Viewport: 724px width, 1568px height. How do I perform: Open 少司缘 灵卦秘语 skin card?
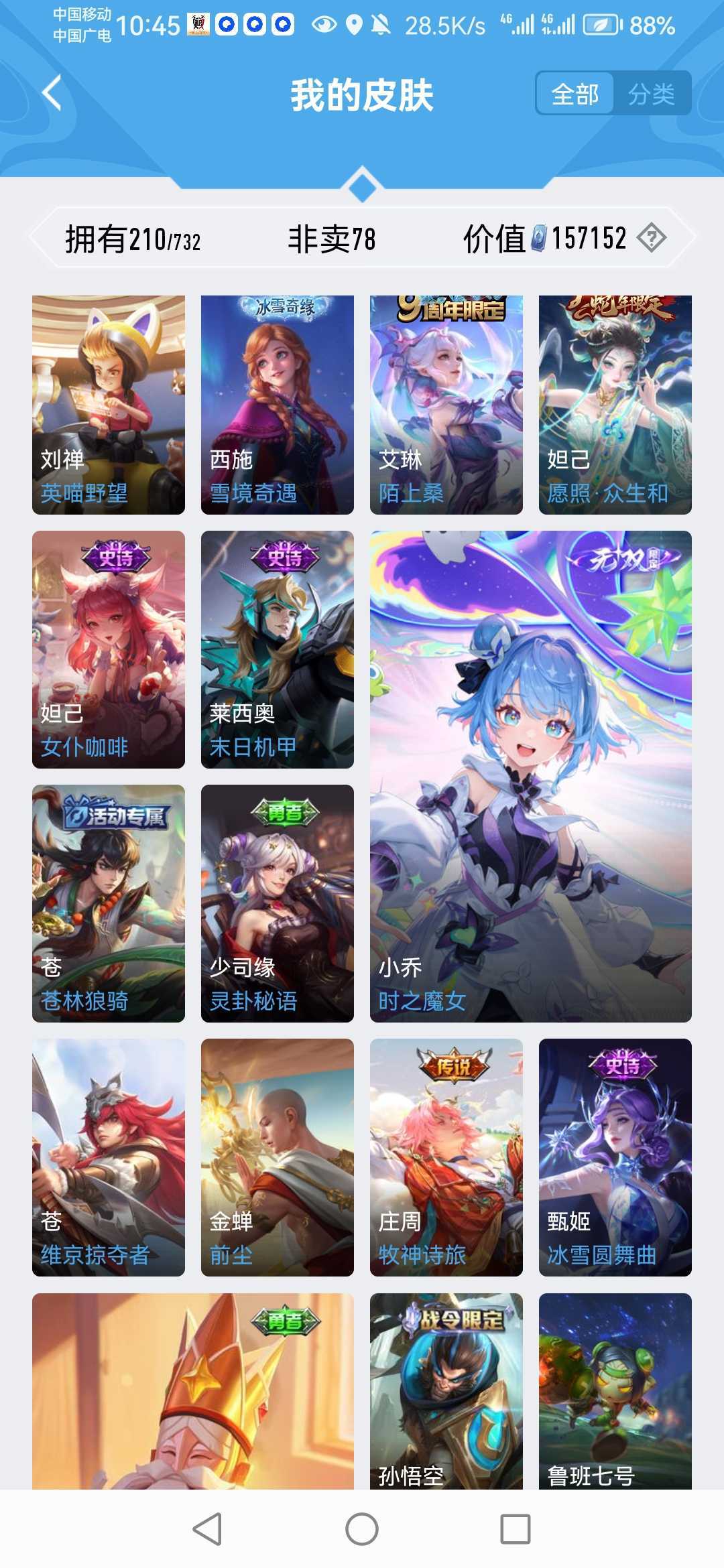[x=278, y=903]
